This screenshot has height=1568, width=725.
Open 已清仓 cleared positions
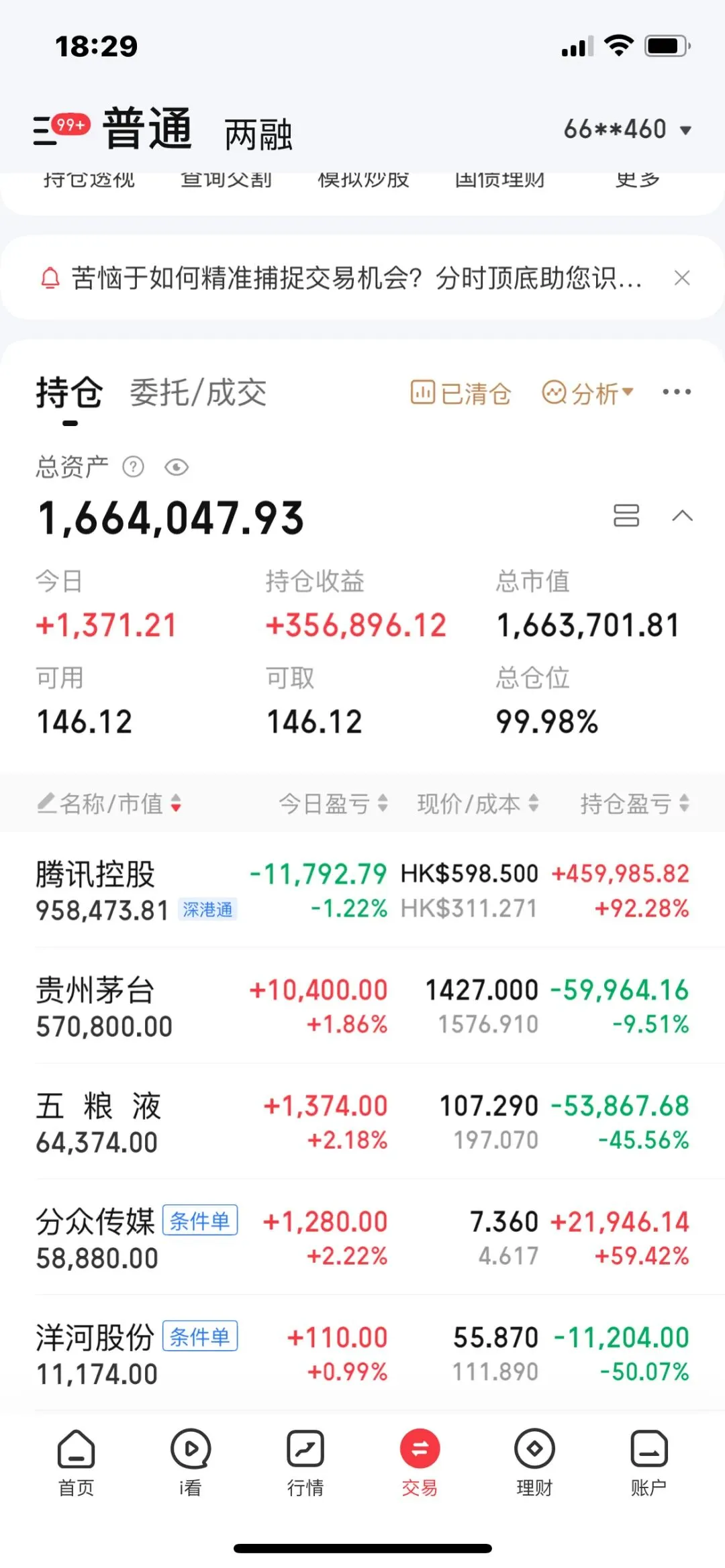click(461, 393)
